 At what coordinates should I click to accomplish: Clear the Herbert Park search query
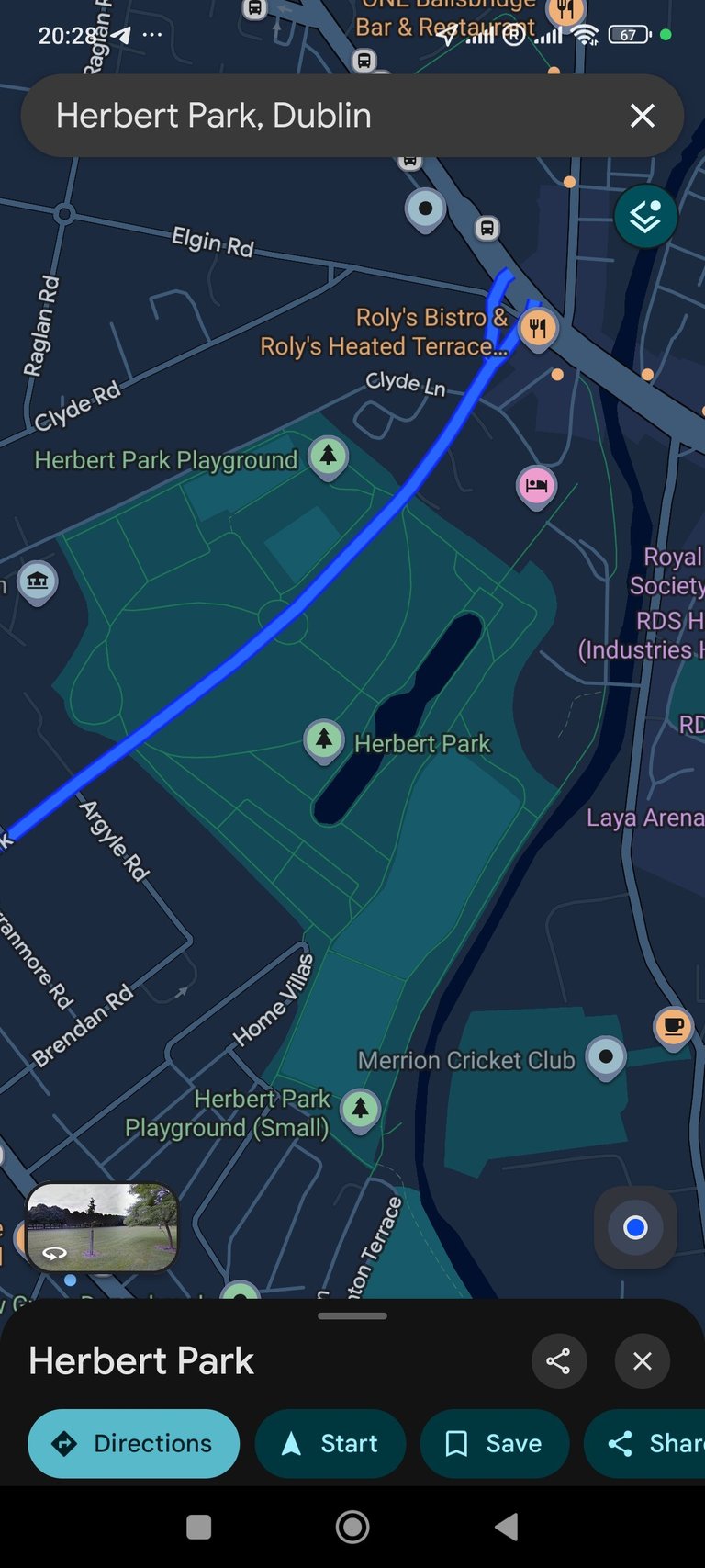tap(643, 116)
